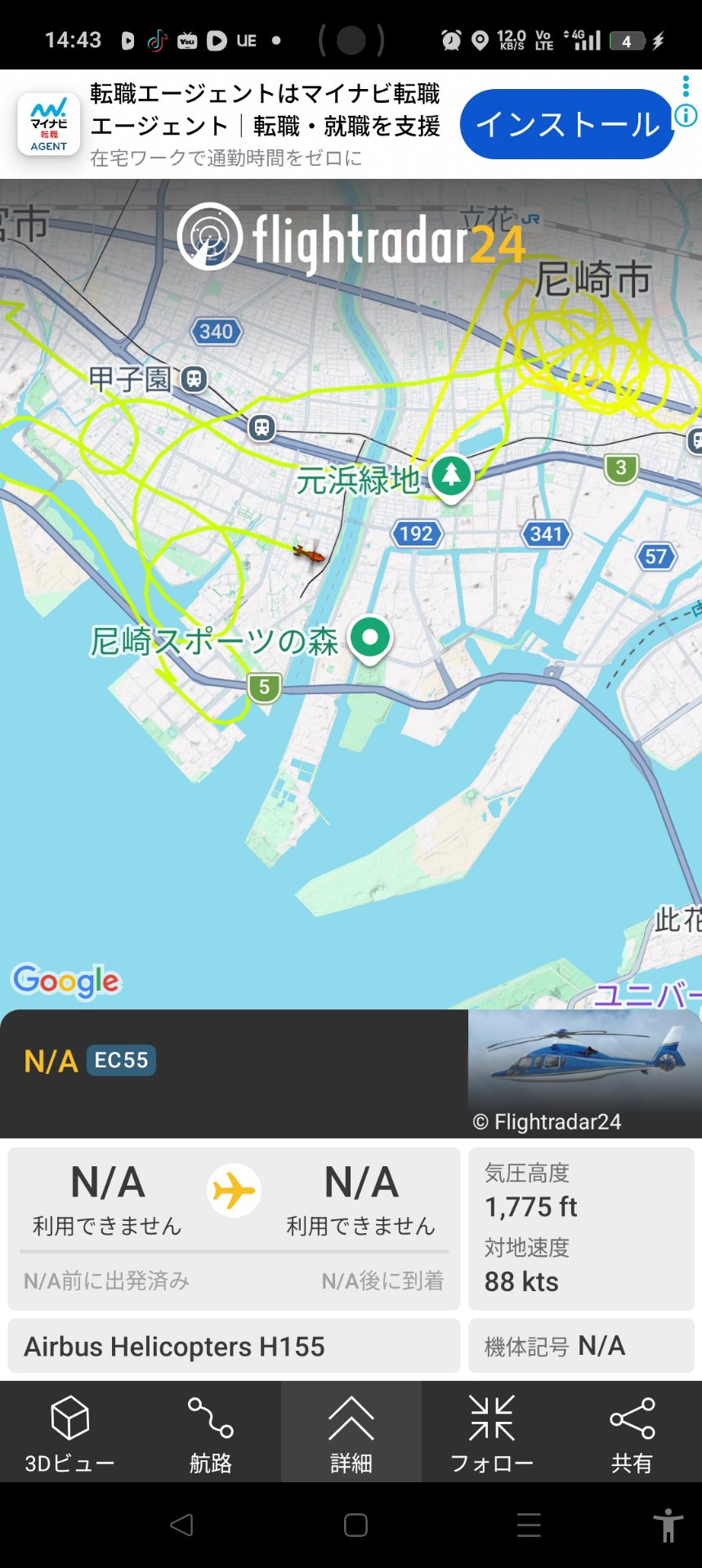The image size is (702, 1568).
Task: Tap the 元浜緑地 park marker
Action: (451, 475)
